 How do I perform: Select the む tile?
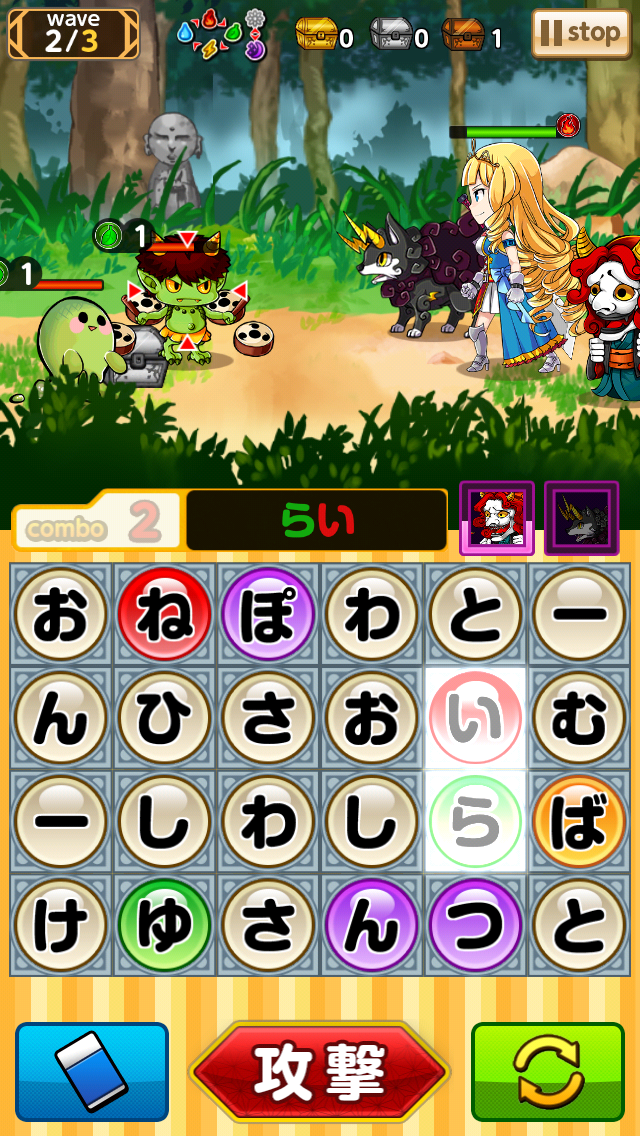pyautogui.click(x=580, y=718)
